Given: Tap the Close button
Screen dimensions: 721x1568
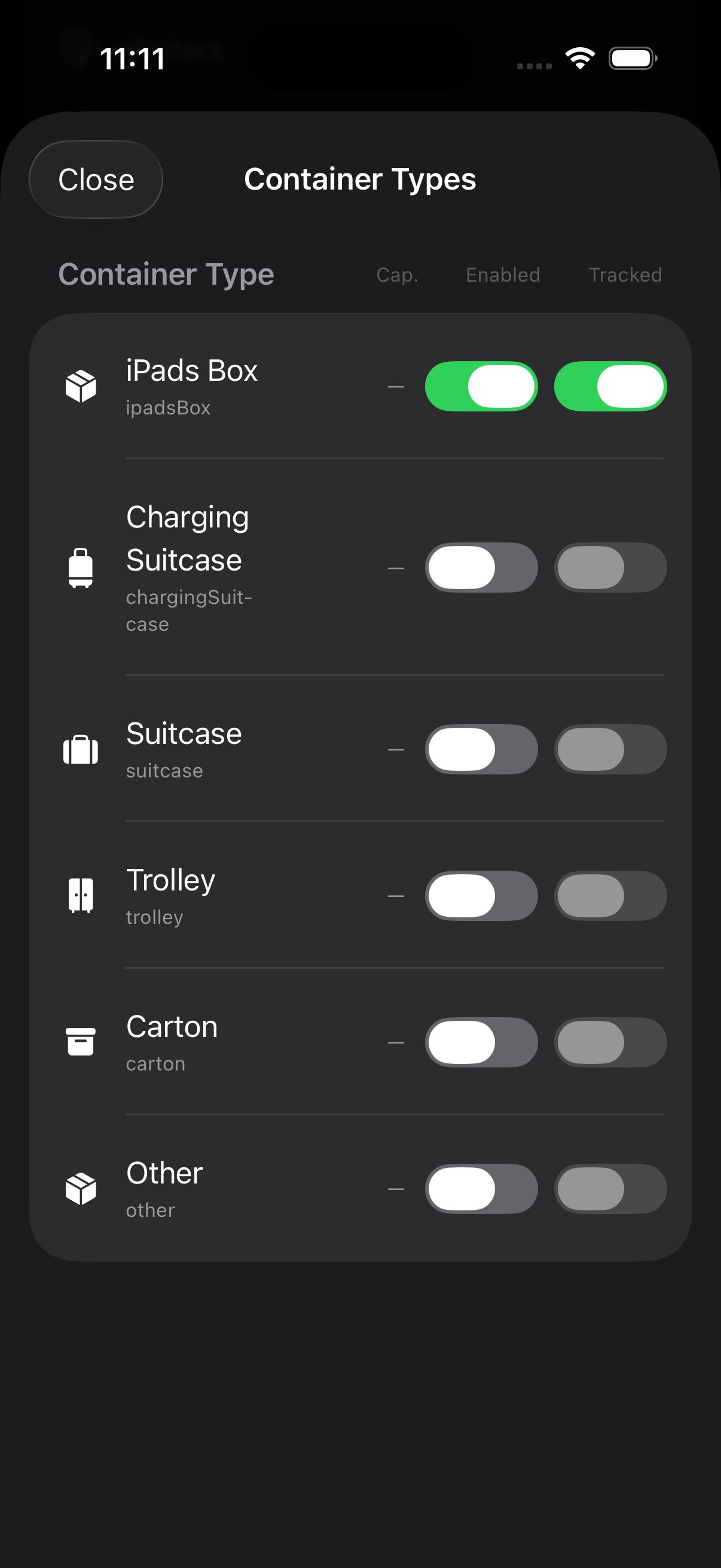Looking at the screenshot, I should pos(96,179).
